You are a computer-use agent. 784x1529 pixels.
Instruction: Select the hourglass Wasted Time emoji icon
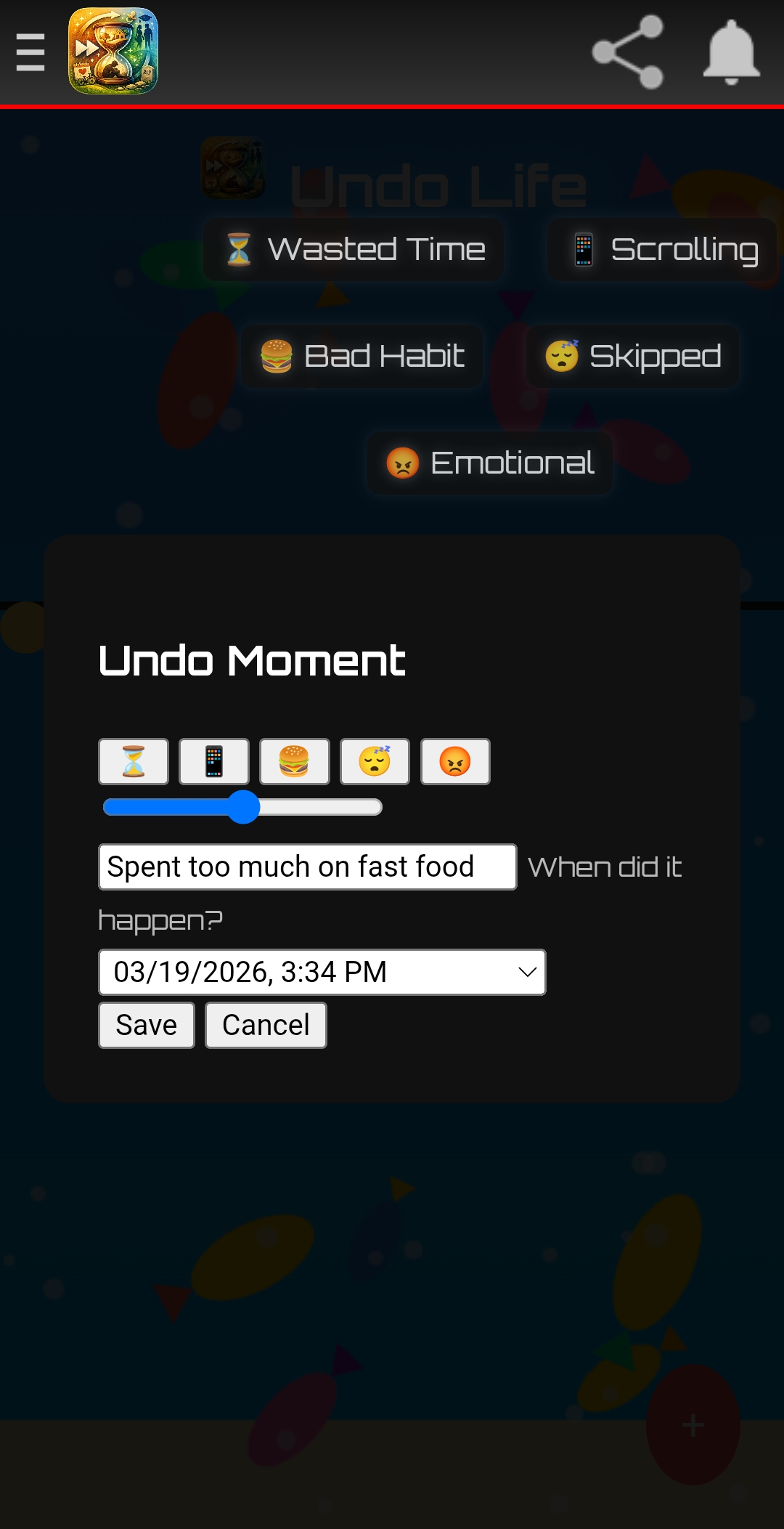point(133,761)
